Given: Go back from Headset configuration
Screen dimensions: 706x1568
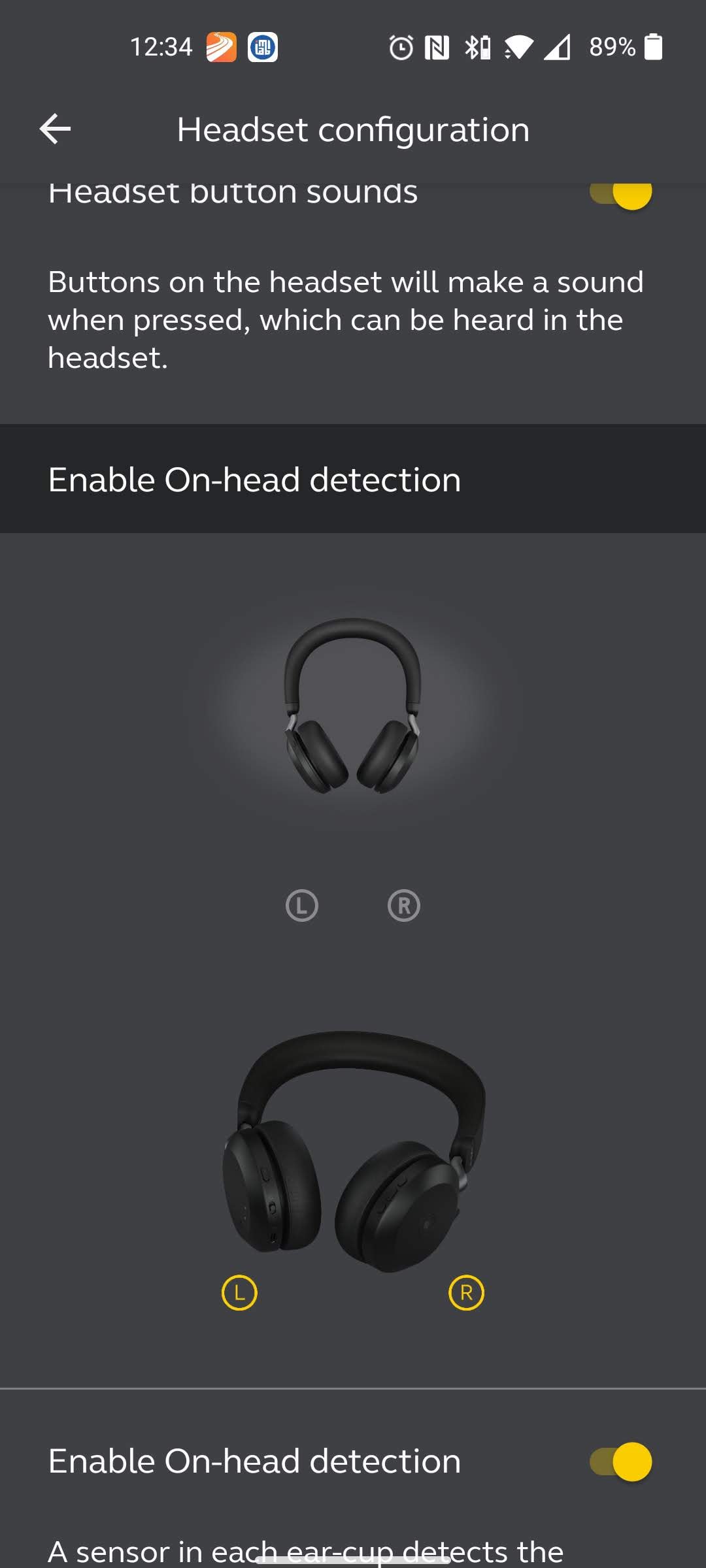Looking at the screenshot, I should pyautogui.click(x=55, y=129).
